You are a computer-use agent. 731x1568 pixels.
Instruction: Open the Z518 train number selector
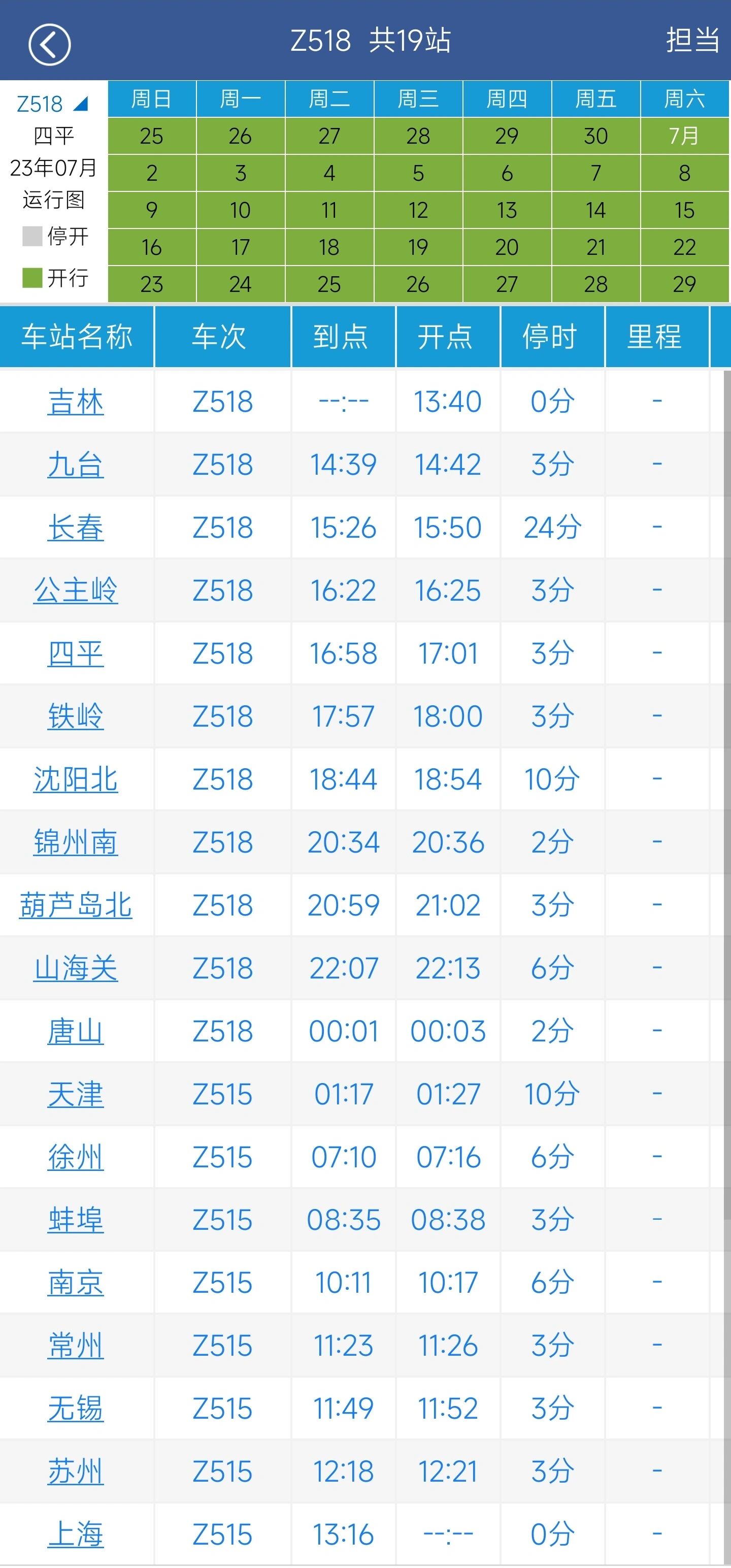click(41, 104)
